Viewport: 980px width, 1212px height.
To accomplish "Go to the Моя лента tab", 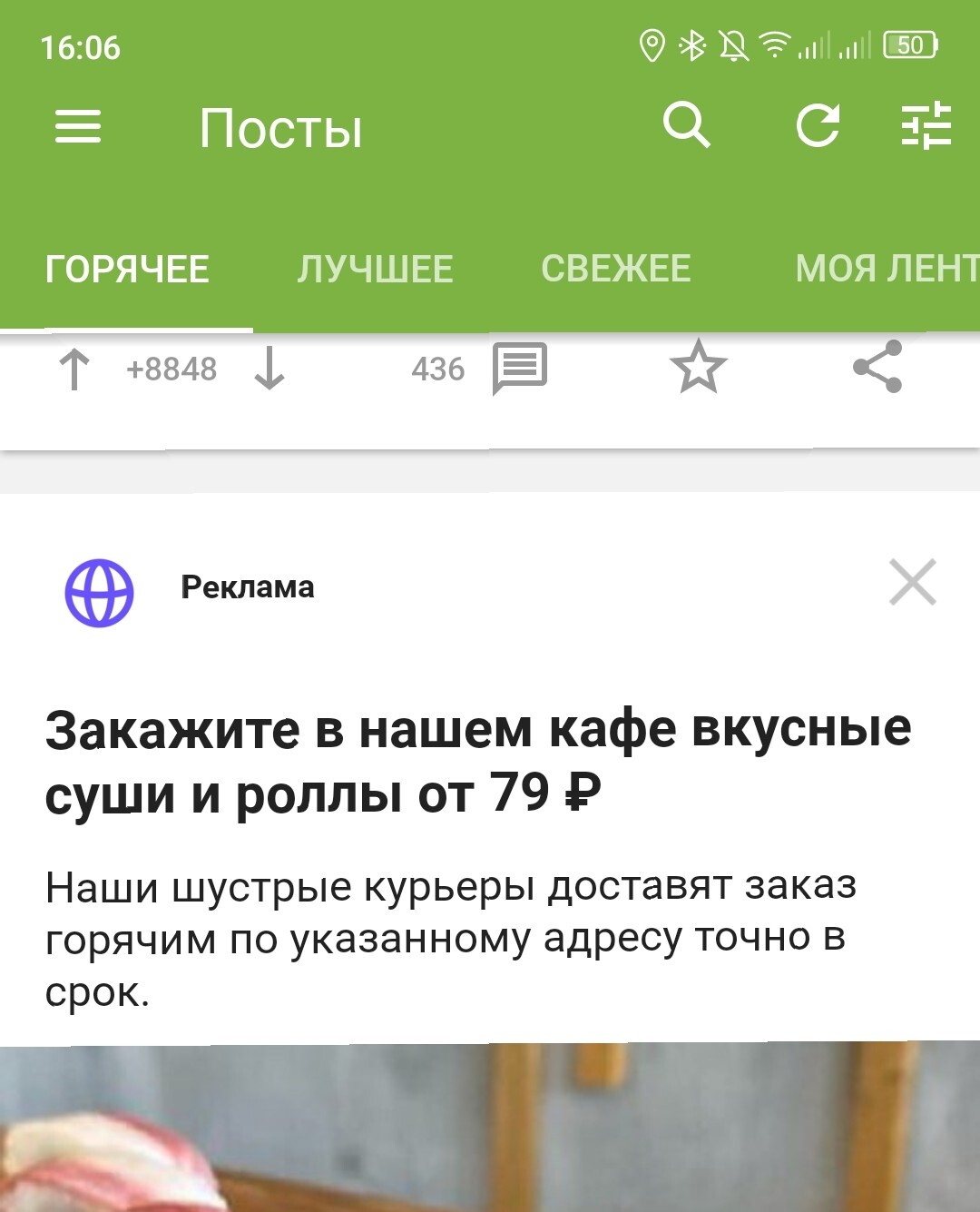I will (x=885, y=270).
